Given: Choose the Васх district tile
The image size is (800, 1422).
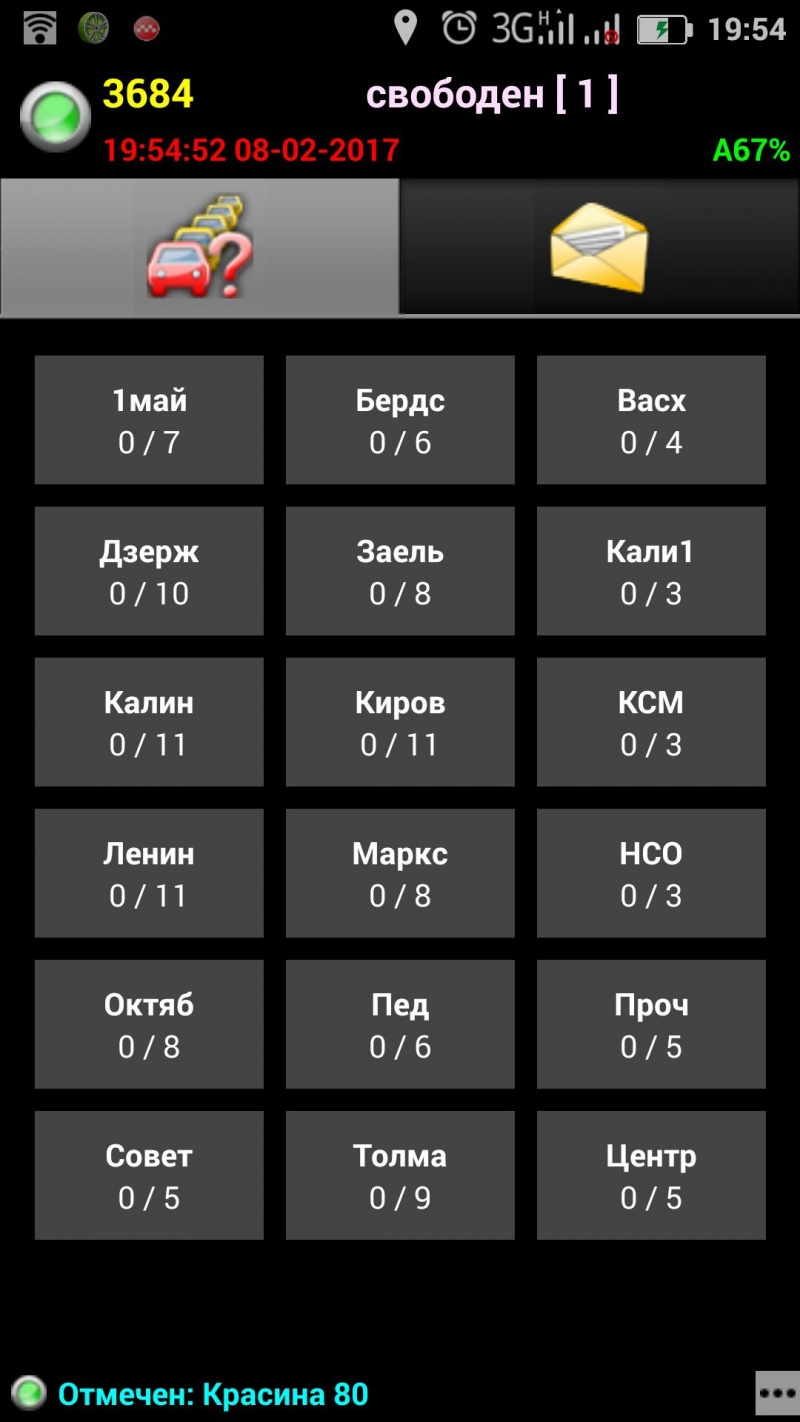Looking at the screenshot, I should [651, 420].
